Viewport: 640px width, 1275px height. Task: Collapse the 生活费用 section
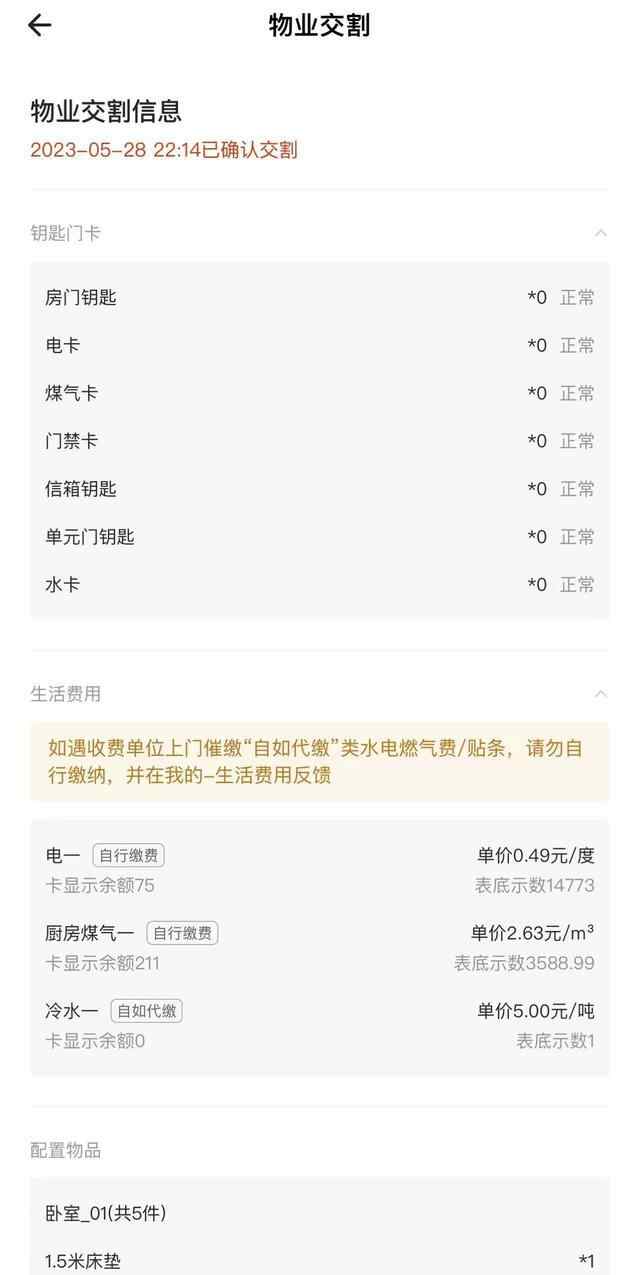point(600,693)
